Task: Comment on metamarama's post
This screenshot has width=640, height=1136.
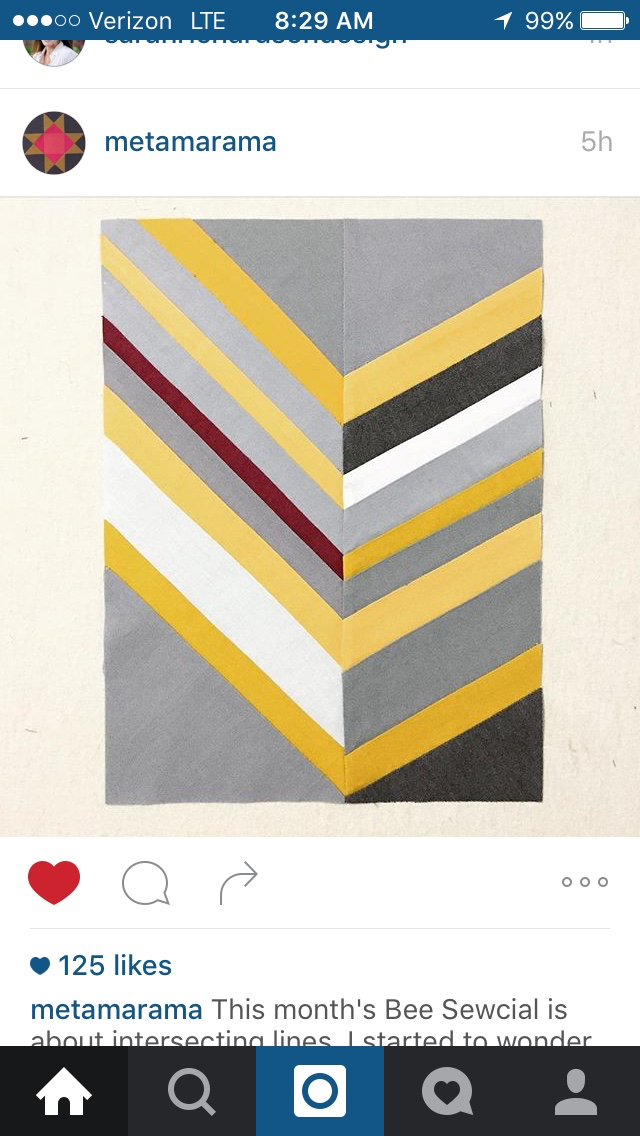Action: pos(145,883)
